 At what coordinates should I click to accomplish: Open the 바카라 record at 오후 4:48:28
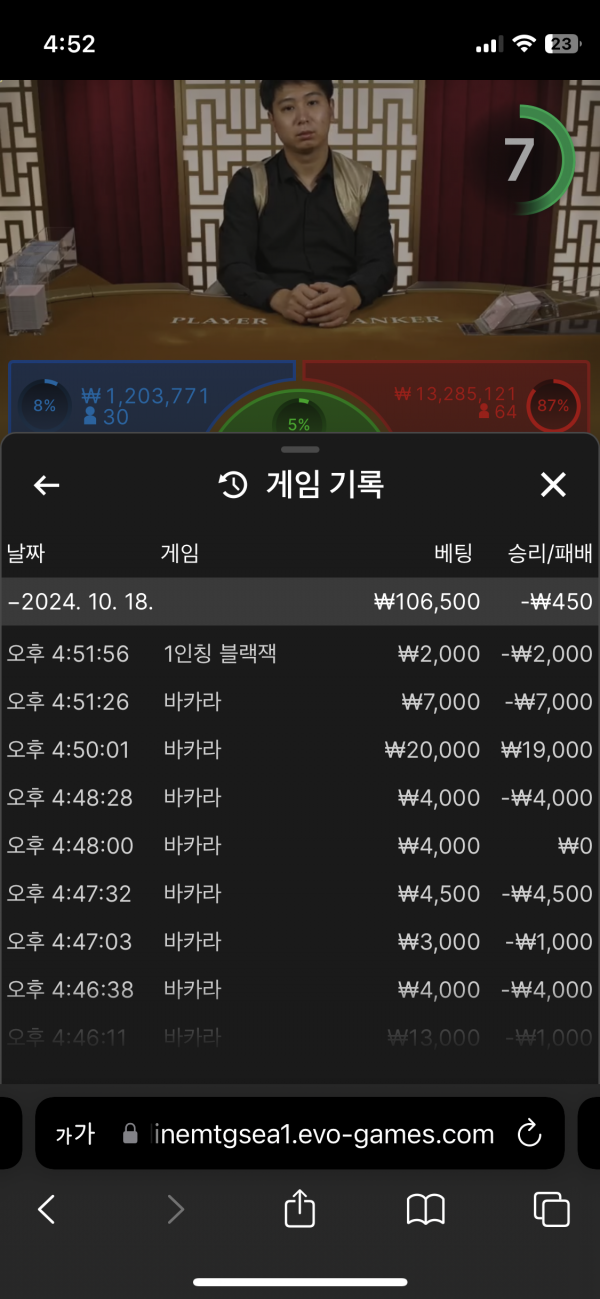click(x=300, y=798)
